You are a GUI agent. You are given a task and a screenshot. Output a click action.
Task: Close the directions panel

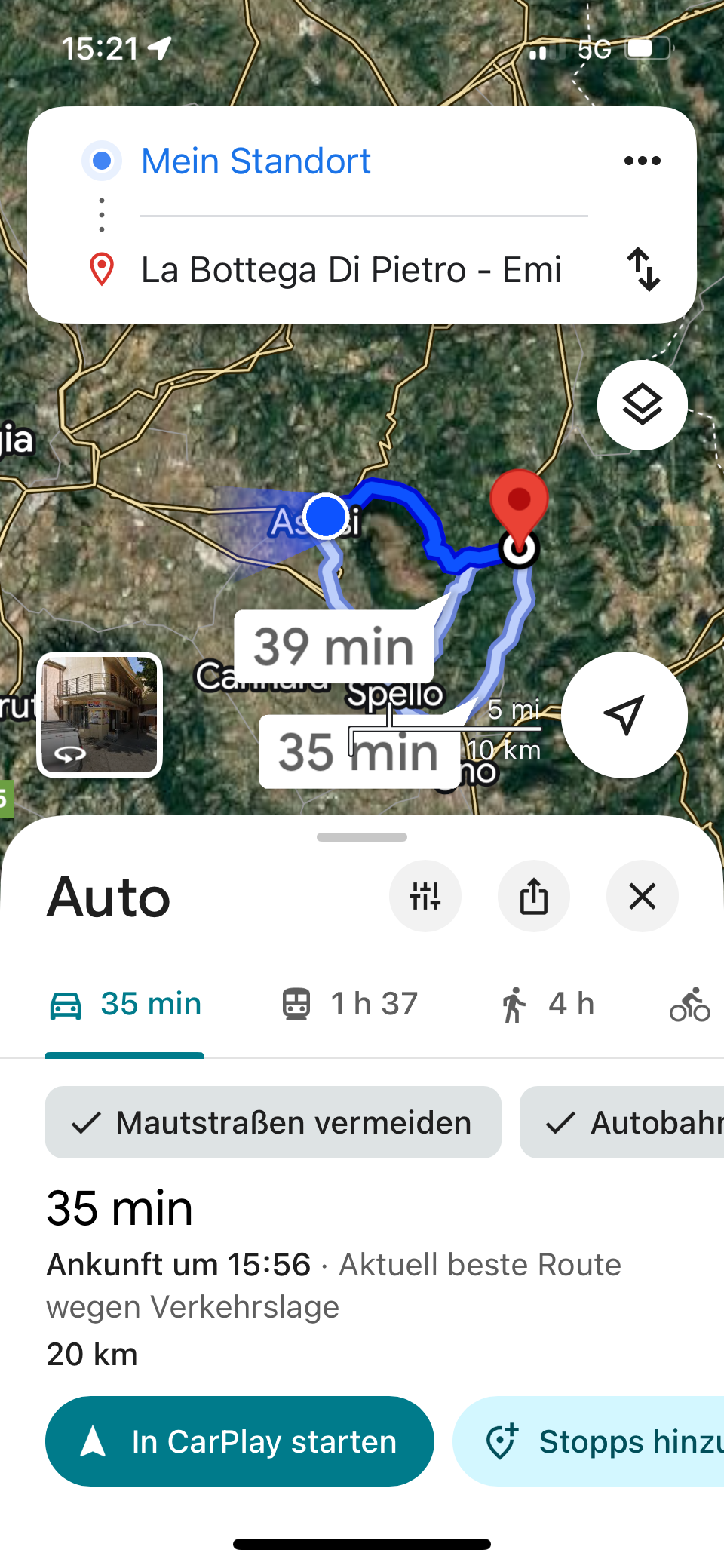point(642,896)
